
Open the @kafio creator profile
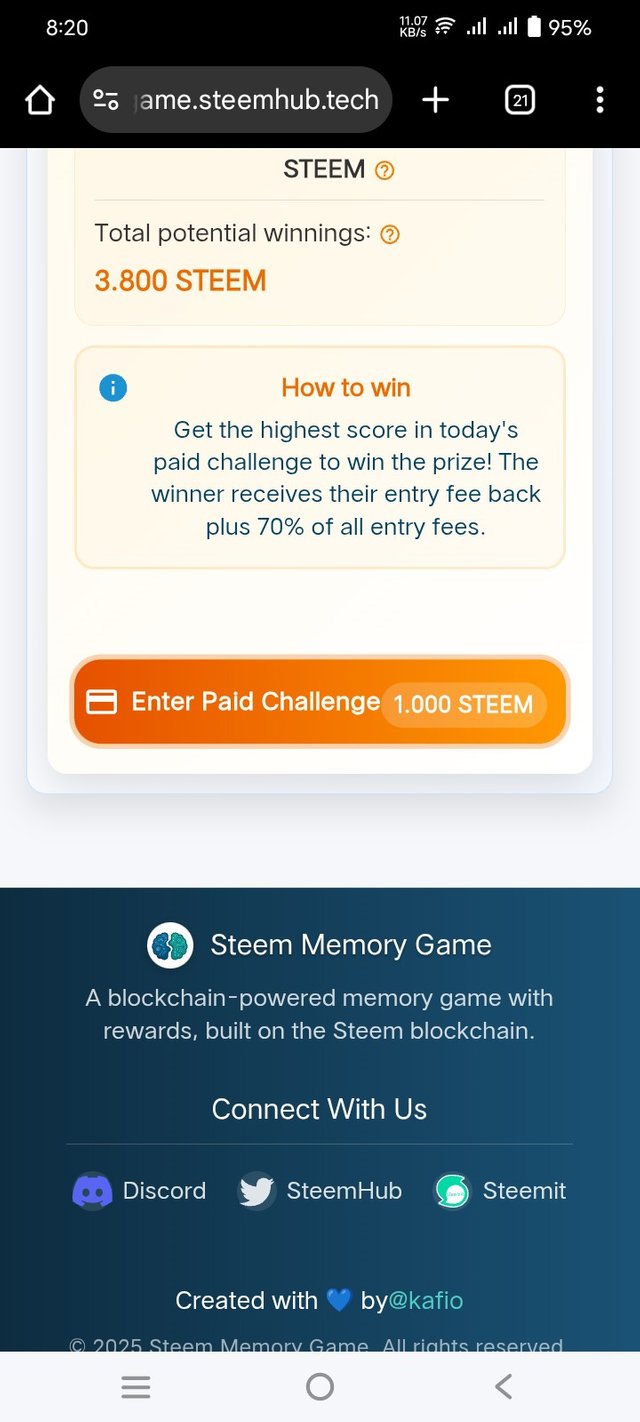(425, 1300)
